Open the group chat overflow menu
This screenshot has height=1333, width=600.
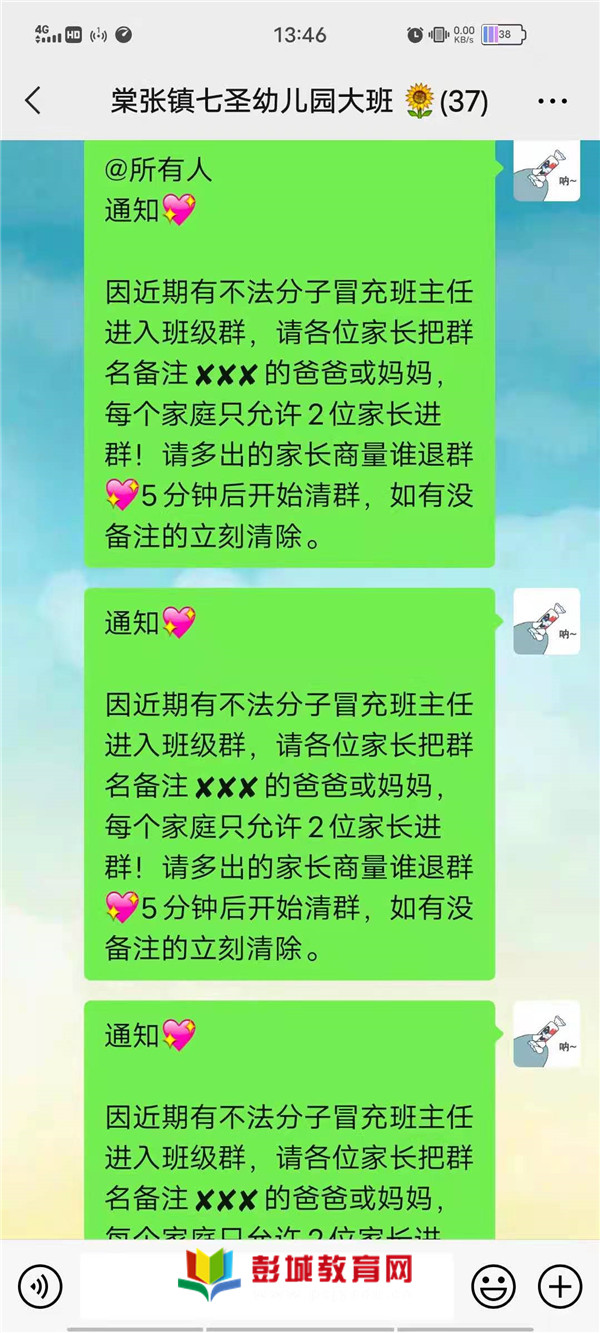(552, 101)
